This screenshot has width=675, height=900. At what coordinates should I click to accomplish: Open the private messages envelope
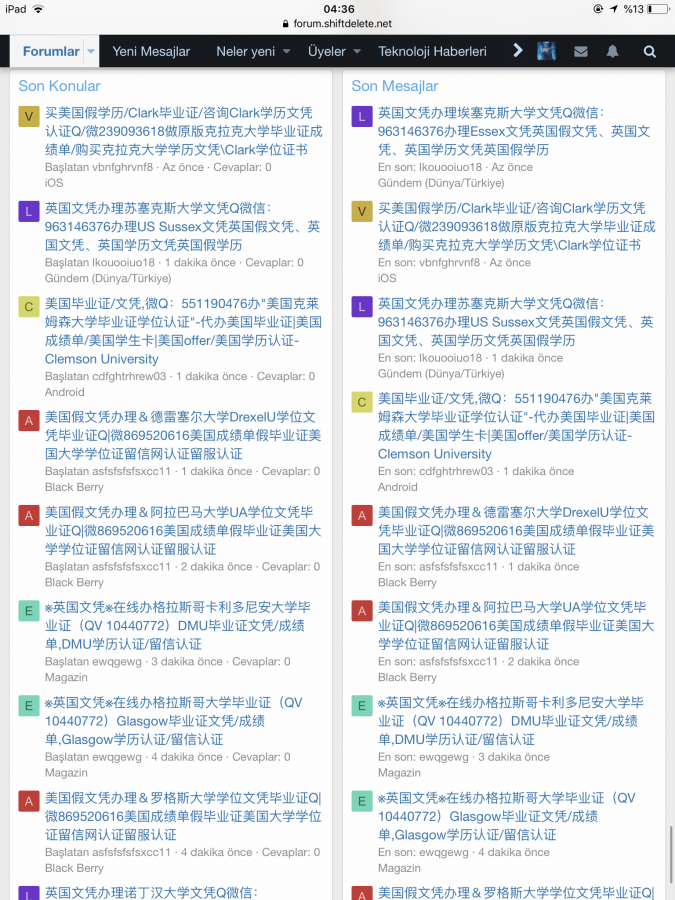pyautogui.click(x=581, y=51)
